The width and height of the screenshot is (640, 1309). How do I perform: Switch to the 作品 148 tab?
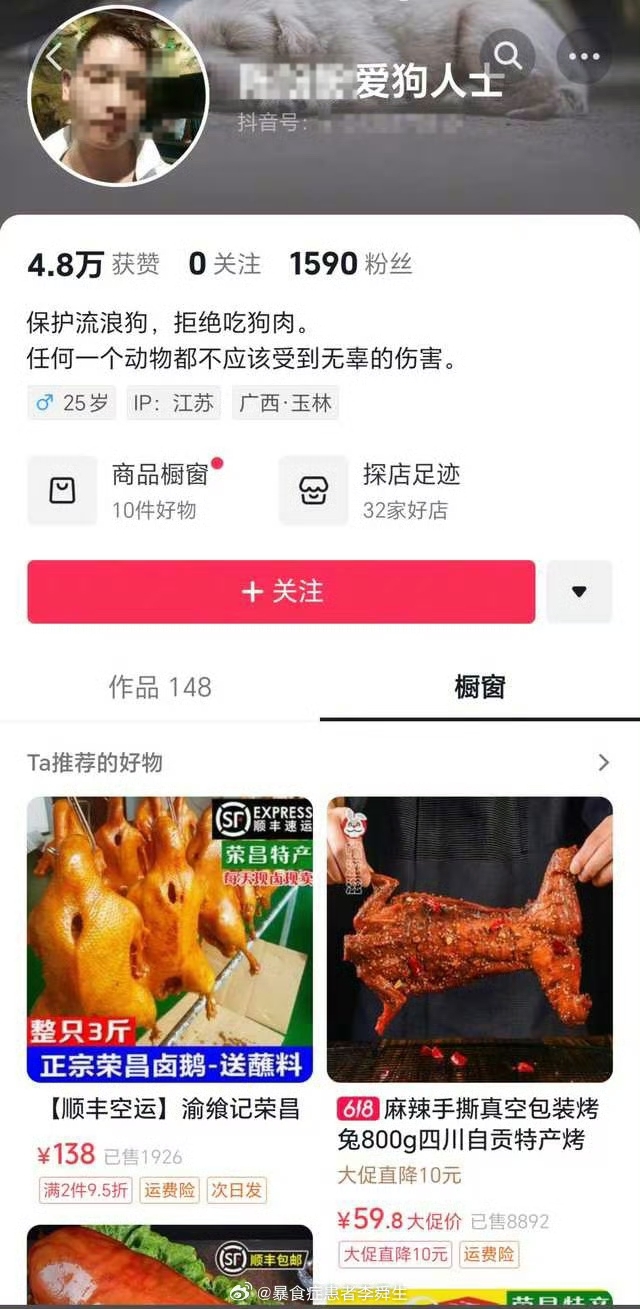[160, 687]
